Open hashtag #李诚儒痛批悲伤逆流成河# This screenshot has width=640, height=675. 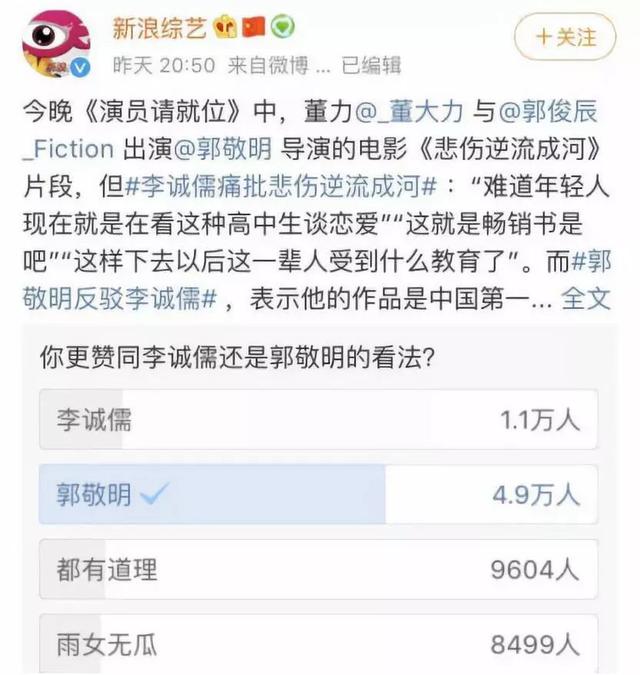pos(281,187)
